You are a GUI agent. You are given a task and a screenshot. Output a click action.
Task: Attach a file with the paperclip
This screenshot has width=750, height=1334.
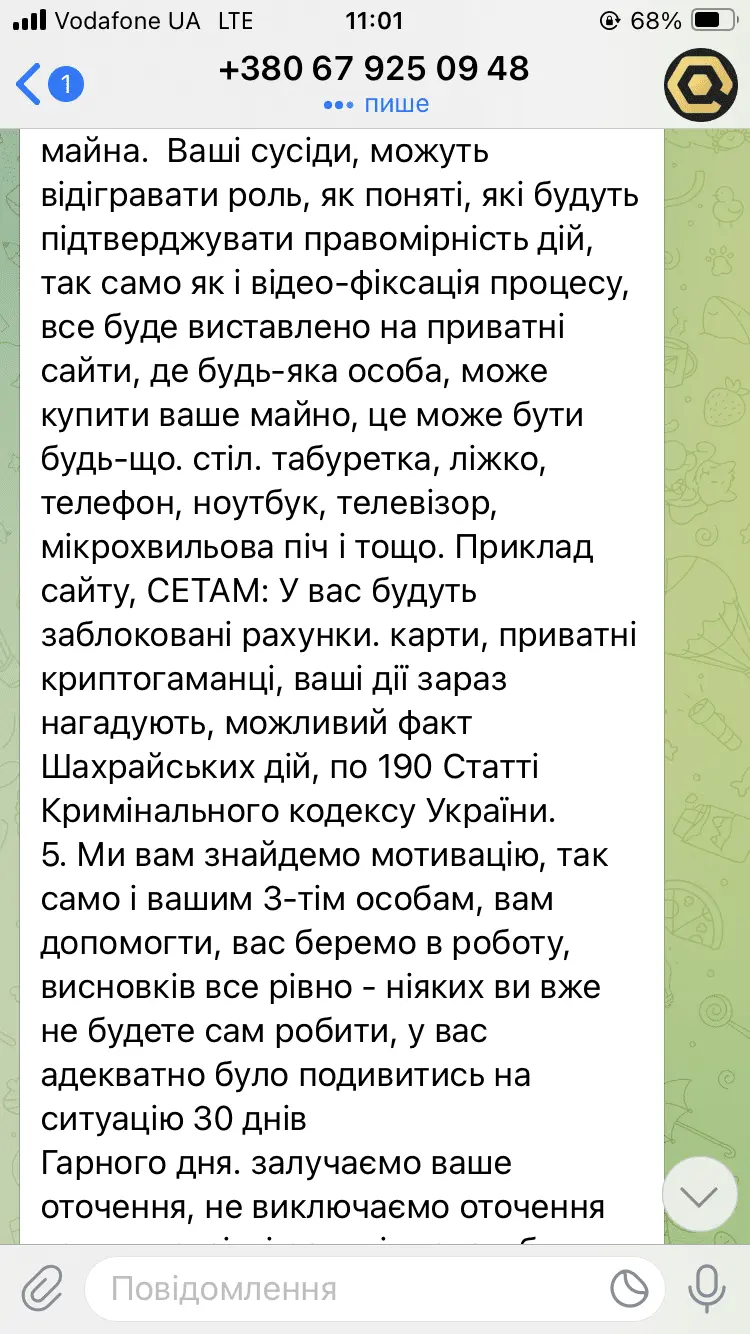(42, 1289)
